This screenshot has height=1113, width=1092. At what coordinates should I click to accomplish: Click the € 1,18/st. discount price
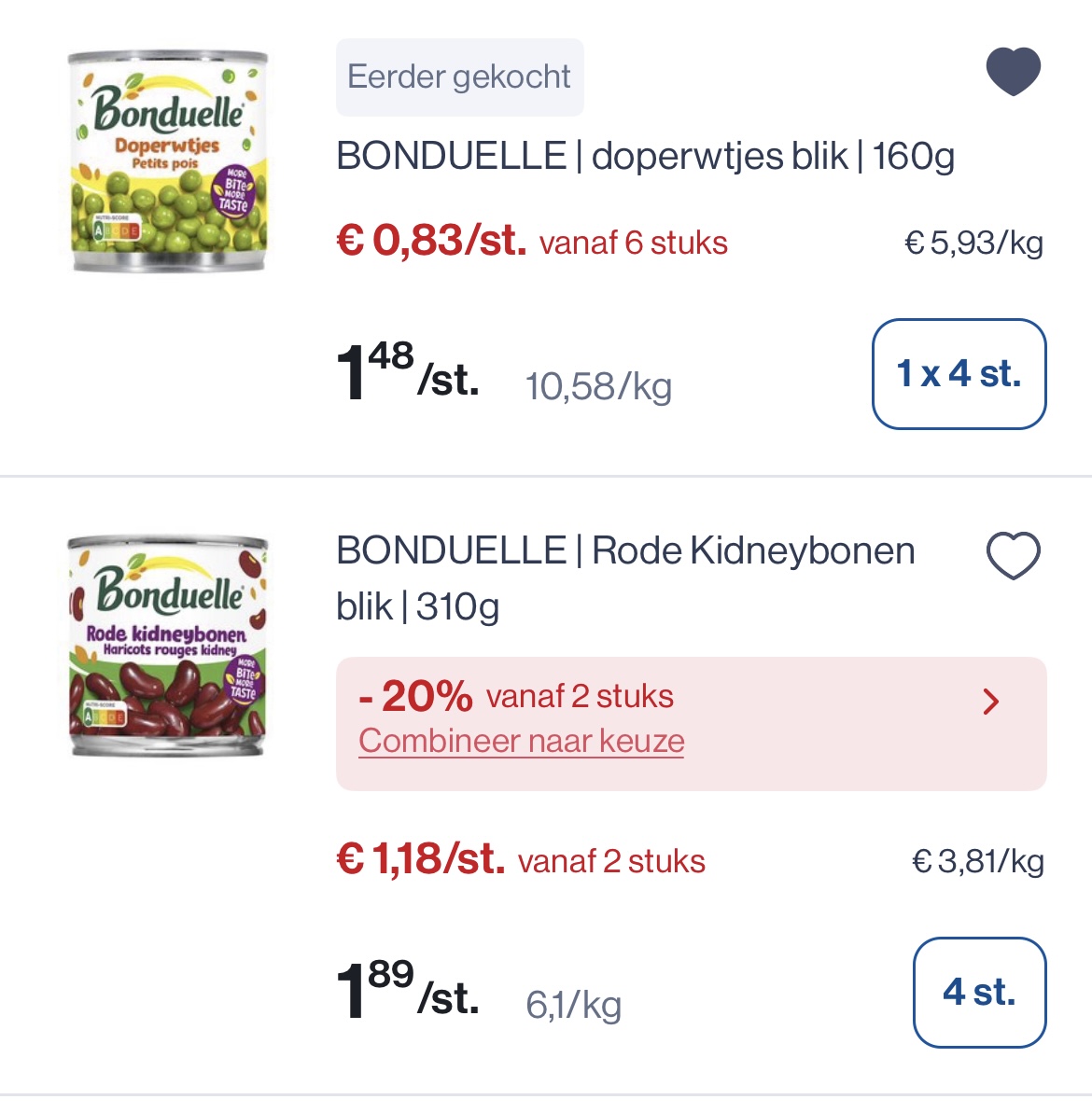[419, 861]
